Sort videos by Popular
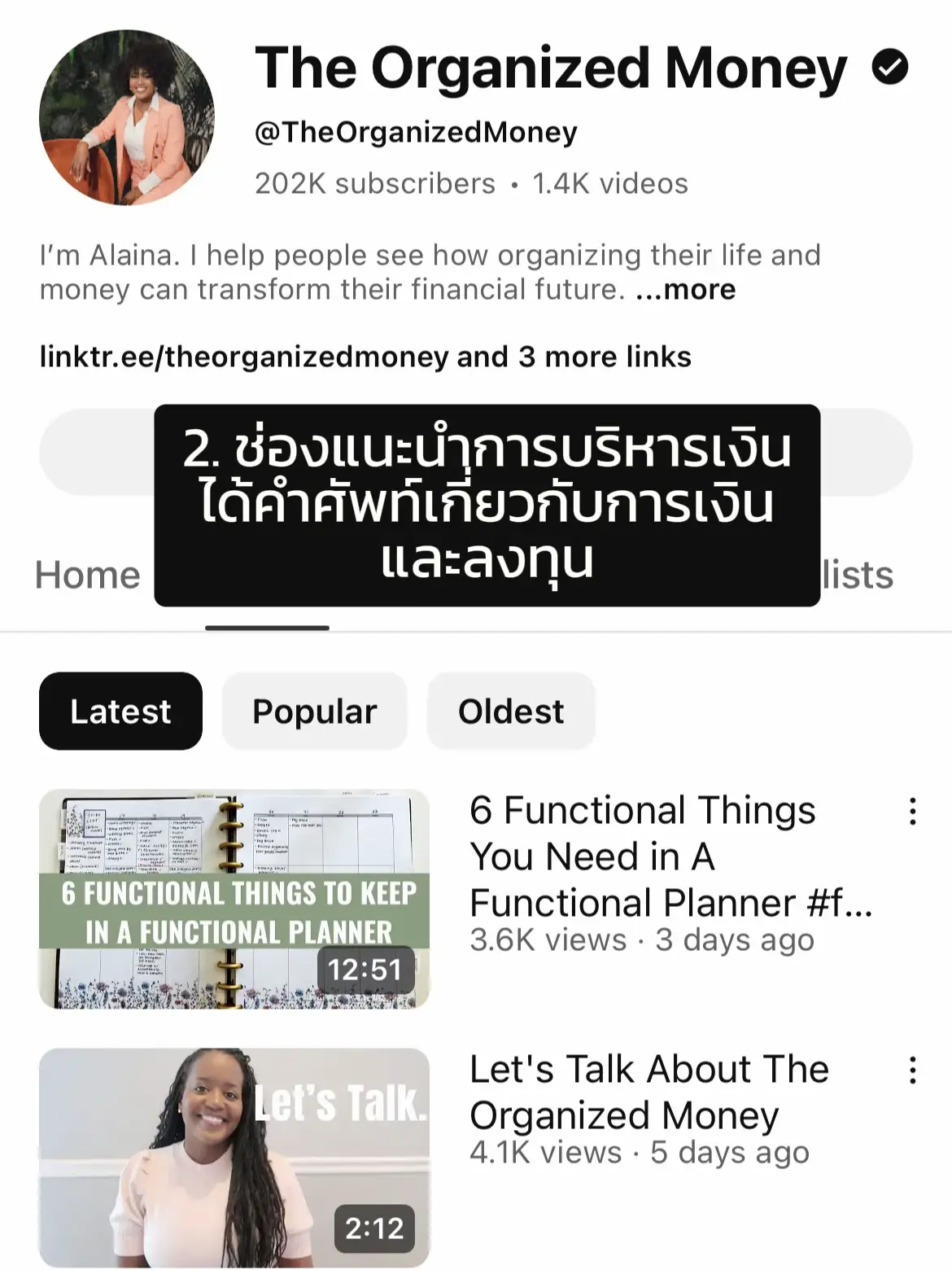Viewport: 952px width, 1270px height. pyautogui.click(x=314, y=712)
